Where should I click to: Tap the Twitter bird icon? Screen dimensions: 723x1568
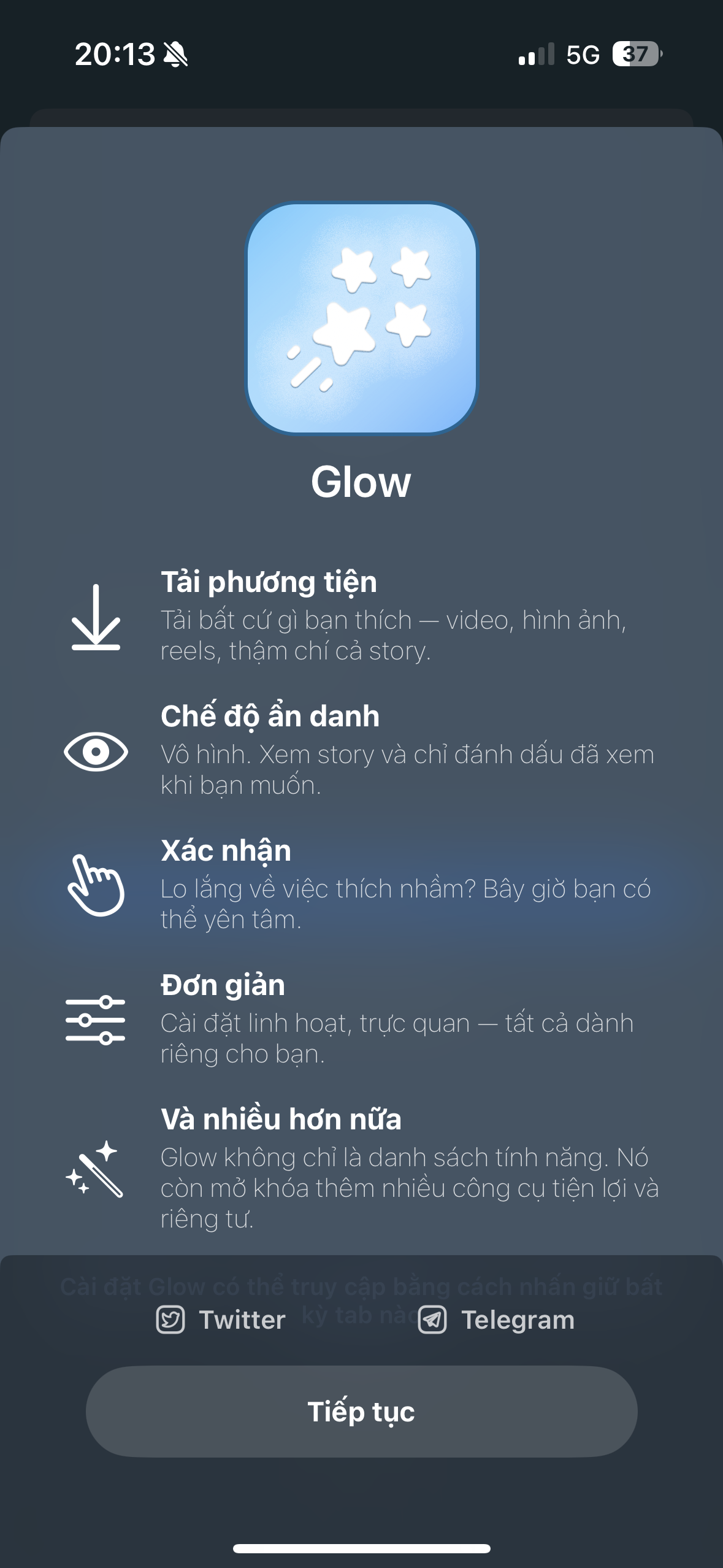point(171,1318)
